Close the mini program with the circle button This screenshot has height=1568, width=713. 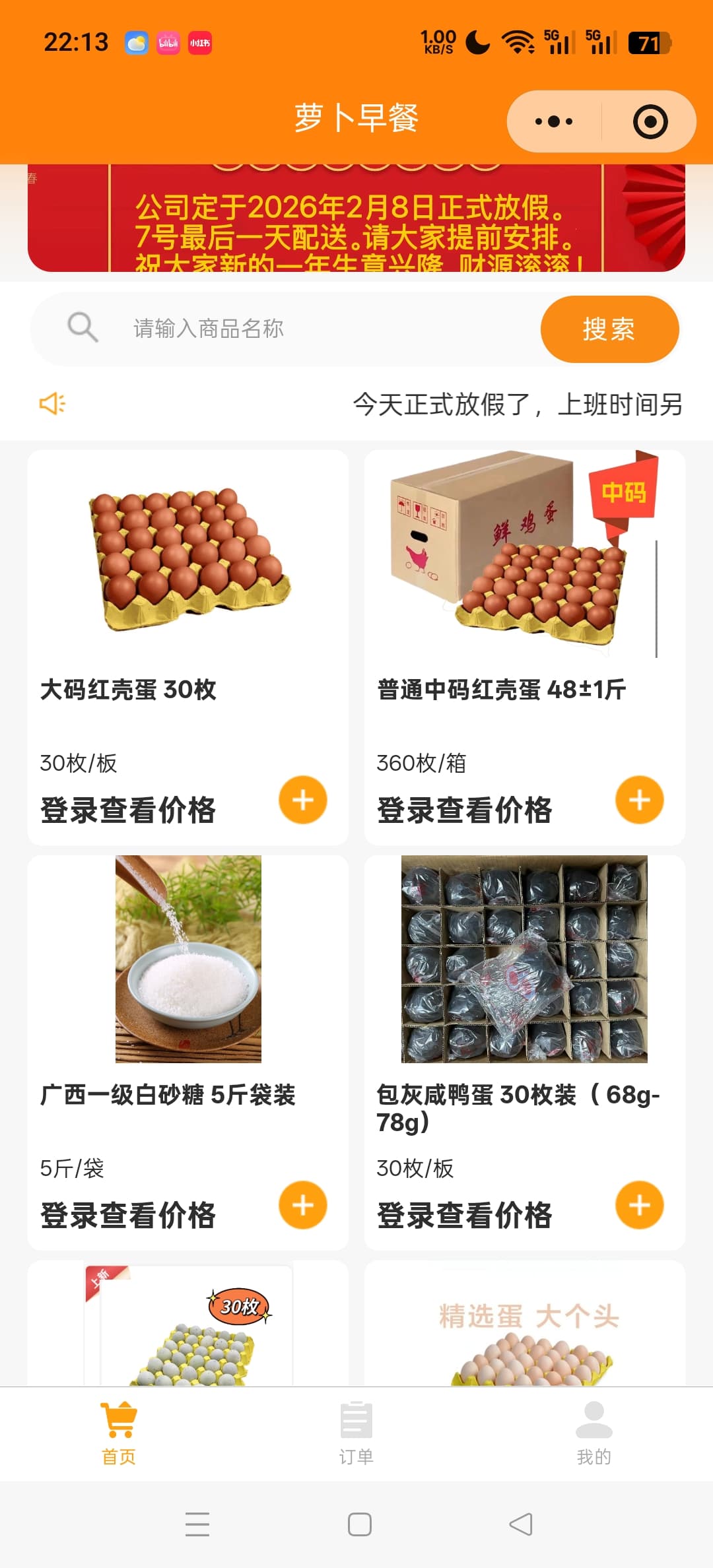650,121
